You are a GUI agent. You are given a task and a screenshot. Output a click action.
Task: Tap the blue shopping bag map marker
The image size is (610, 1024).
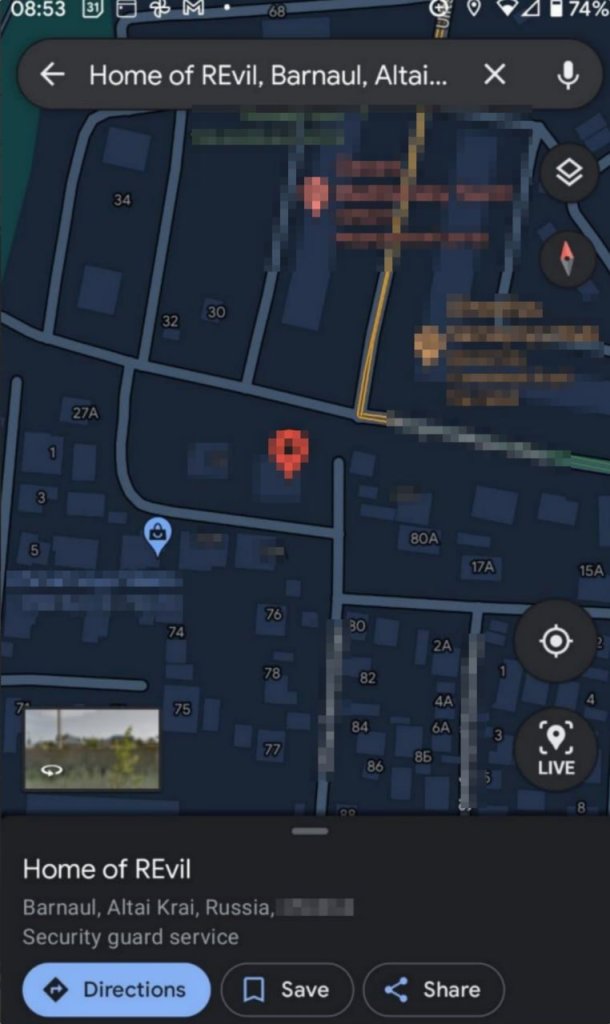[x=156, y=535]
